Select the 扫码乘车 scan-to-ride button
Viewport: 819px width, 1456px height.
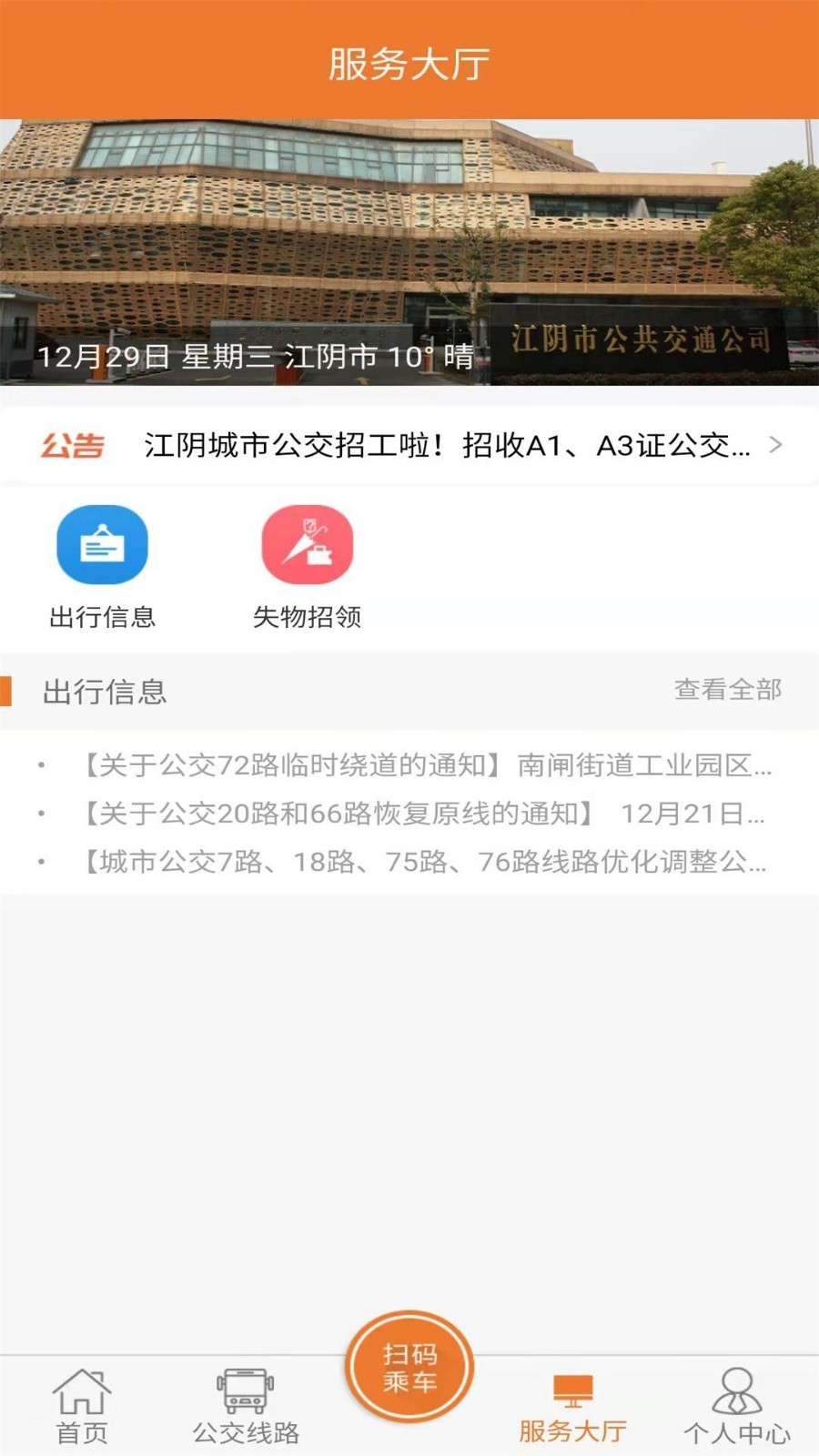[x=409, y=1367]
